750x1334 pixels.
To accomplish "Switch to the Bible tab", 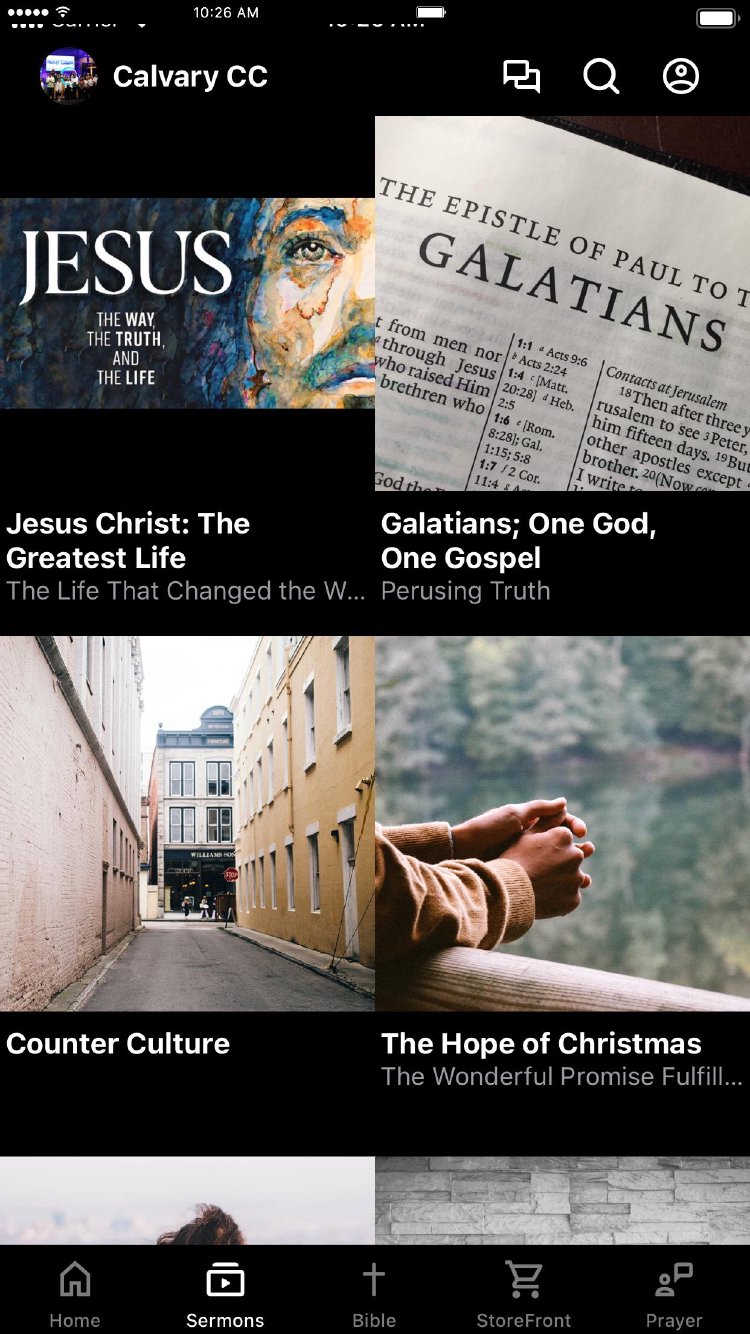I will 374,1294.
